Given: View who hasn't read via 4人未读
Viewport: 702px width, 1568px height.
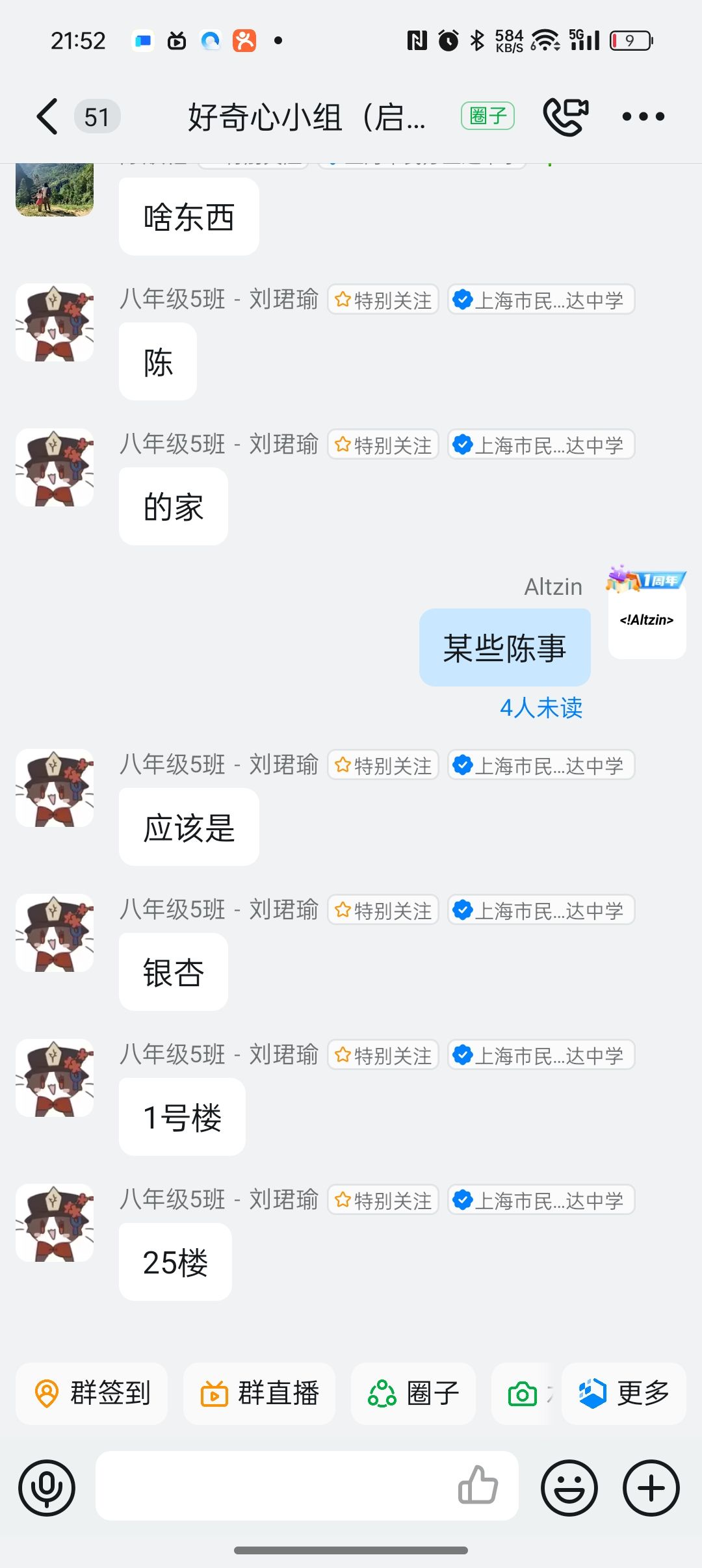Looking at the screenshot, I should [541, 708].
